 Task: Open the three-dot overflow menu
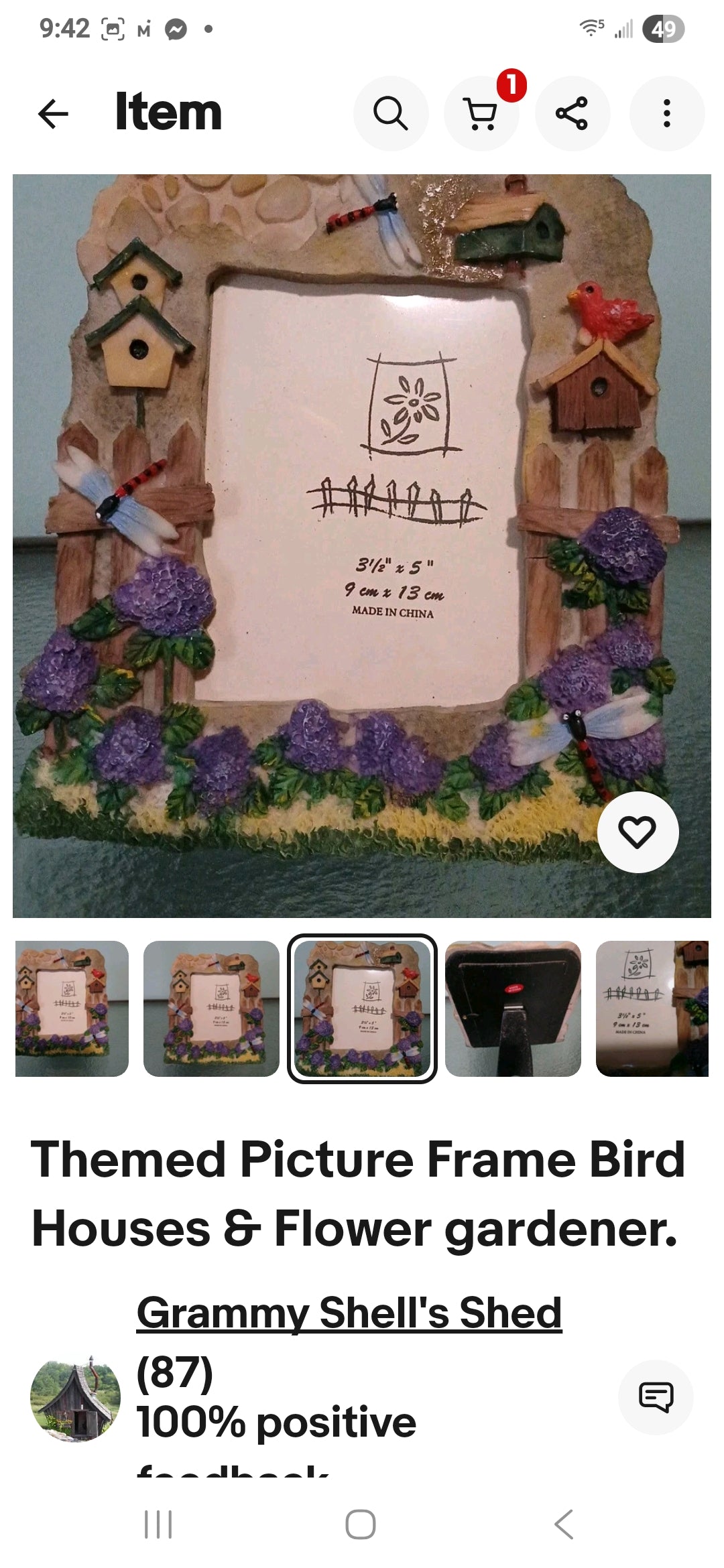[666, 113]
